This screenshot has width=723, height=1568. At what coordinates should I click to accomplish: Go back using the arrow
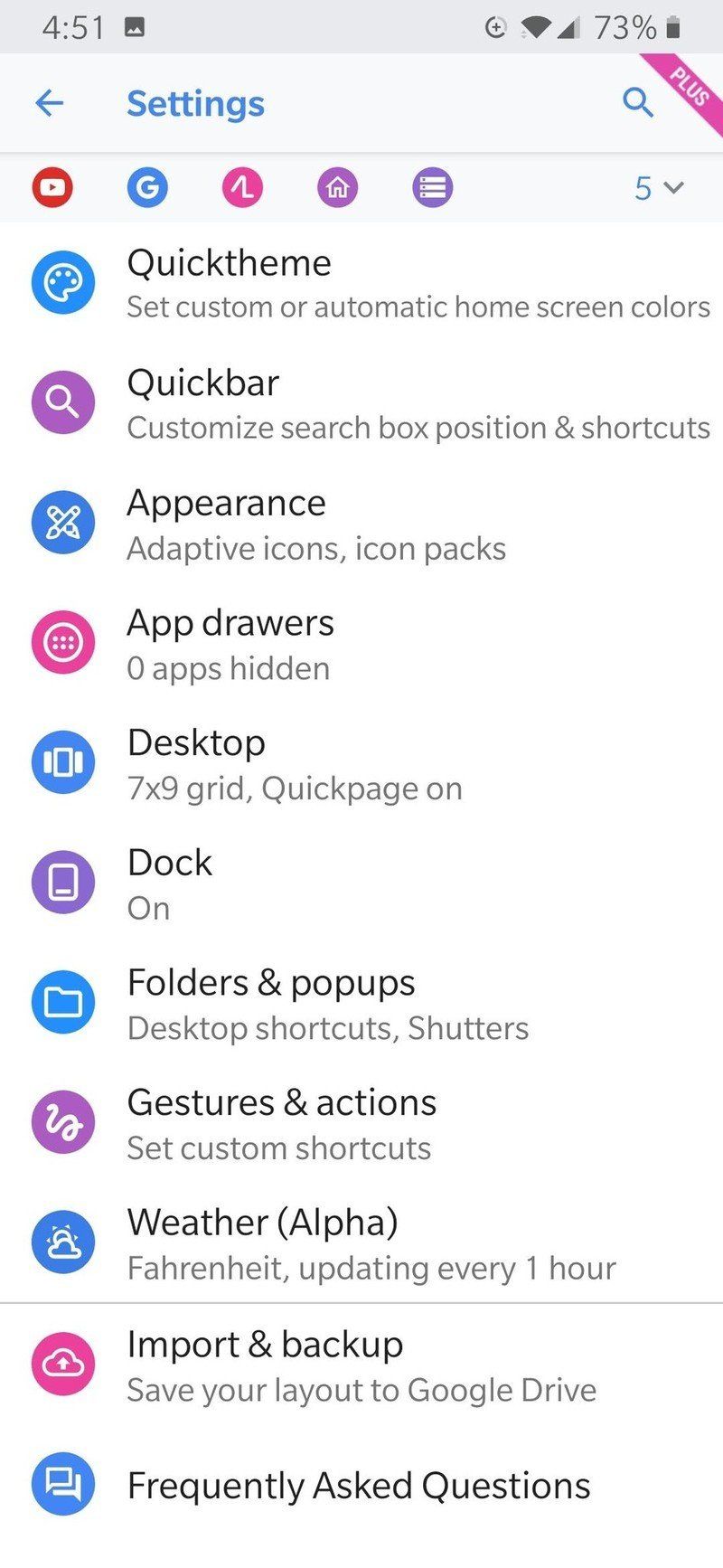click(50, 102)
